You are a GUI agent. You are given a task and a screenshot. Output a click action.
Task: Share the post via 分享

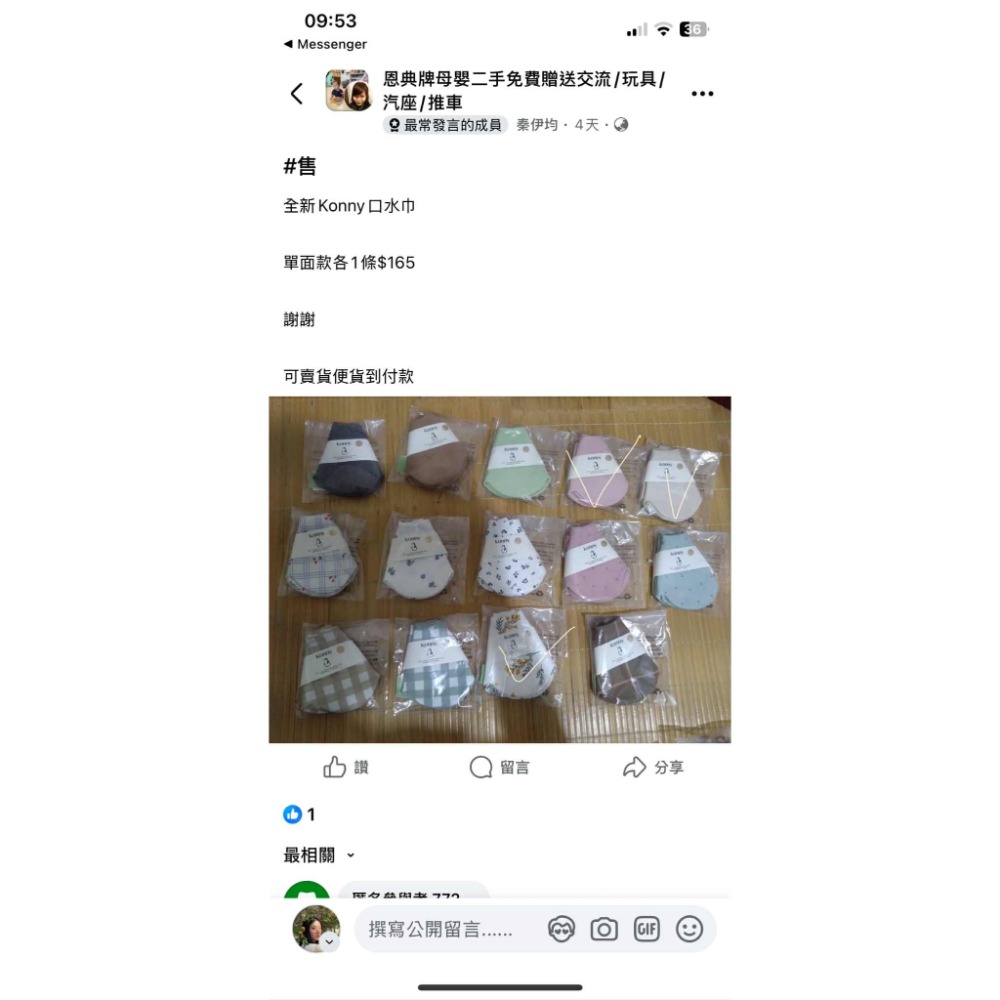653,767
